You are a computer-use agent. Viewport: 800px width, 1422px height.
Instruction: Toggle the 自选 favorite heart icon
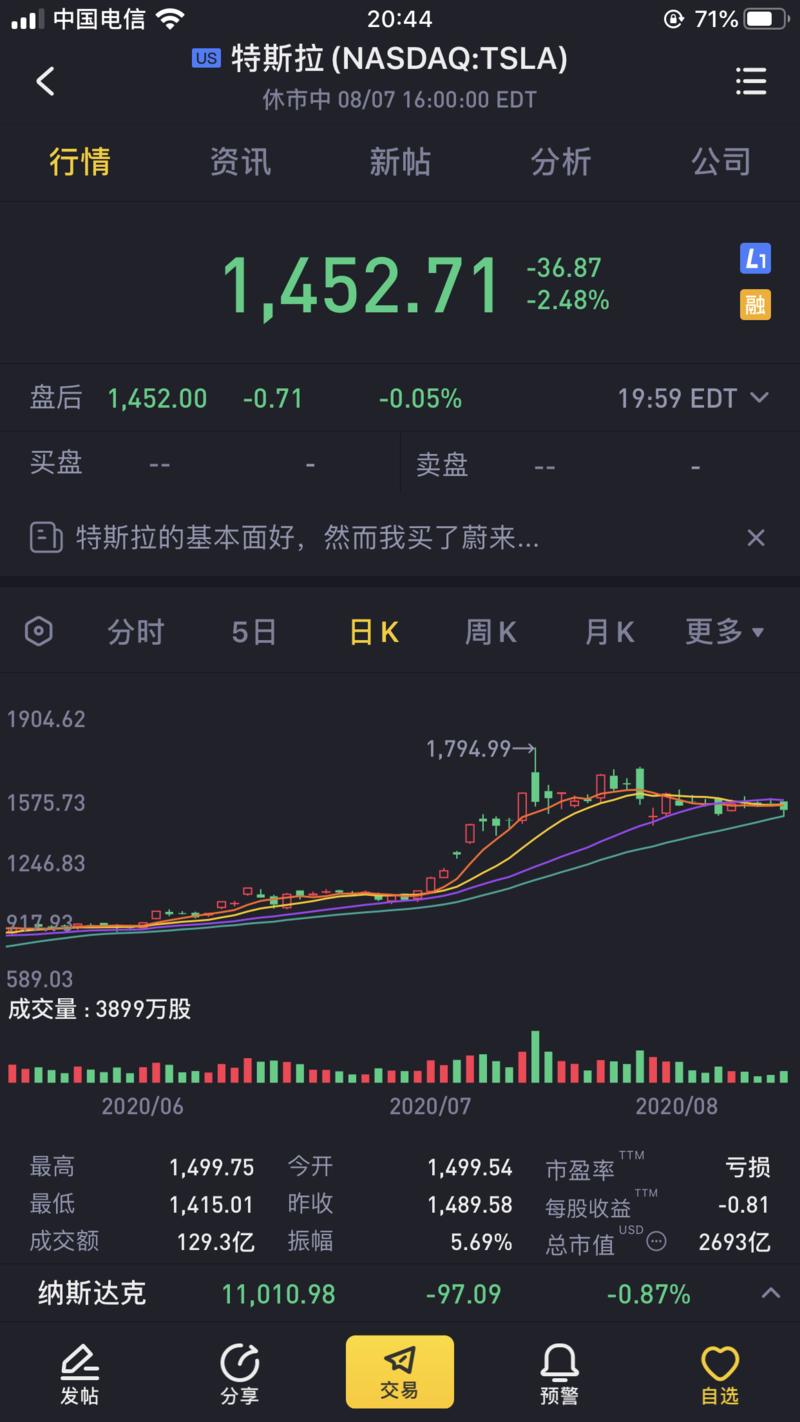click(720, 1372)
